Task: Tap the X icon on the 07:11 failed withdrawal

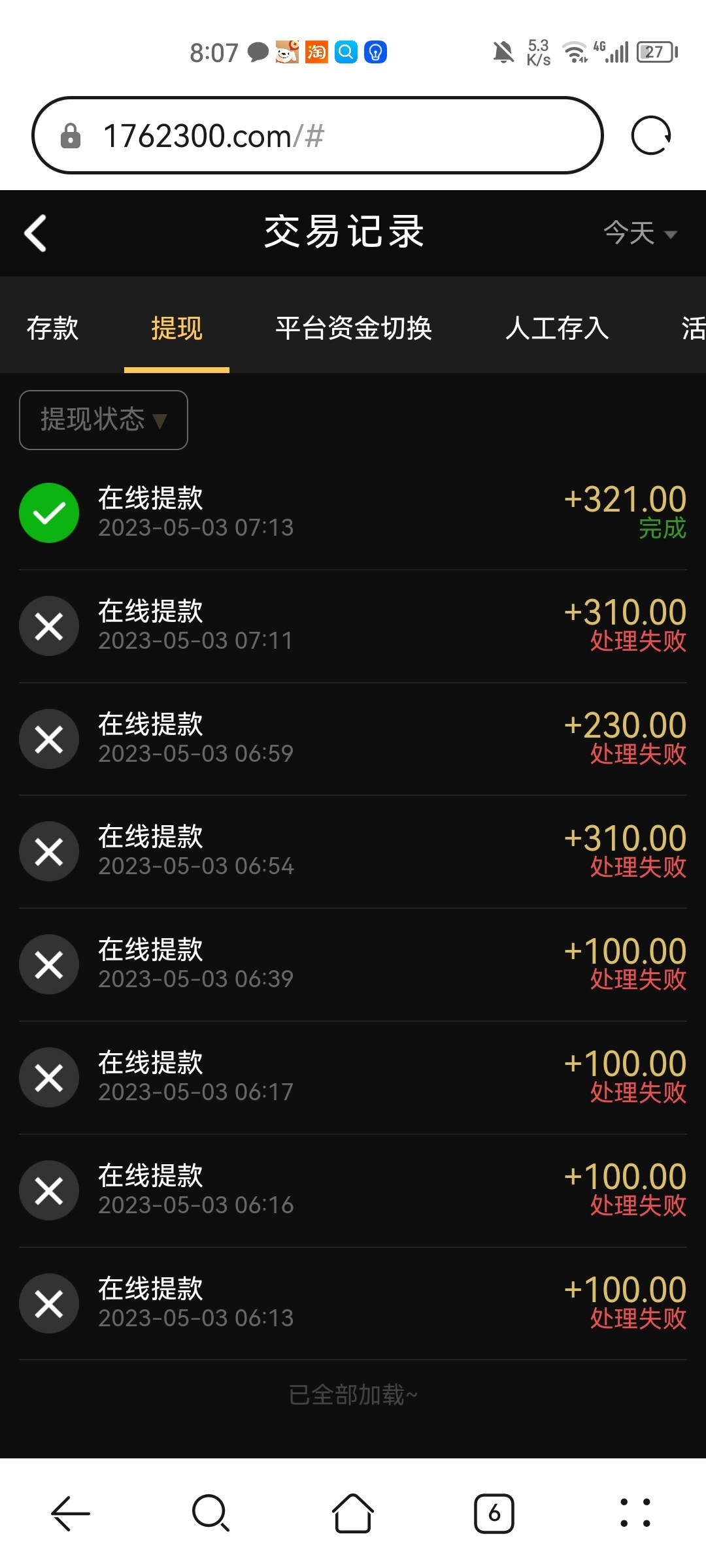Action: pyautogui.click(x=49, y=625)
